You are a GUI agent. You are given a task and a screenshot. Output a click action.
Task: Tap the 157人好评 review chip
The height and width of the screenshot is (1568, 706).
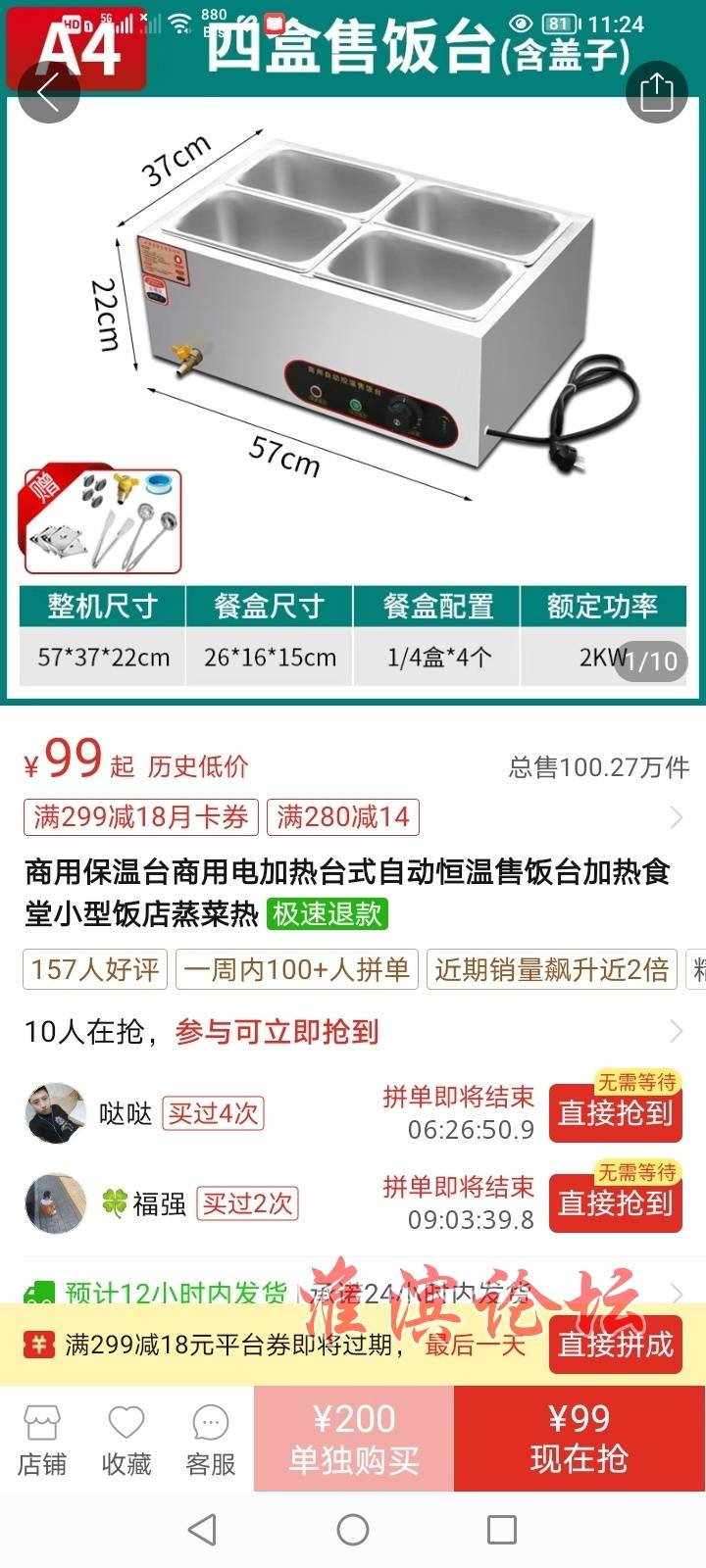[95, 969]
